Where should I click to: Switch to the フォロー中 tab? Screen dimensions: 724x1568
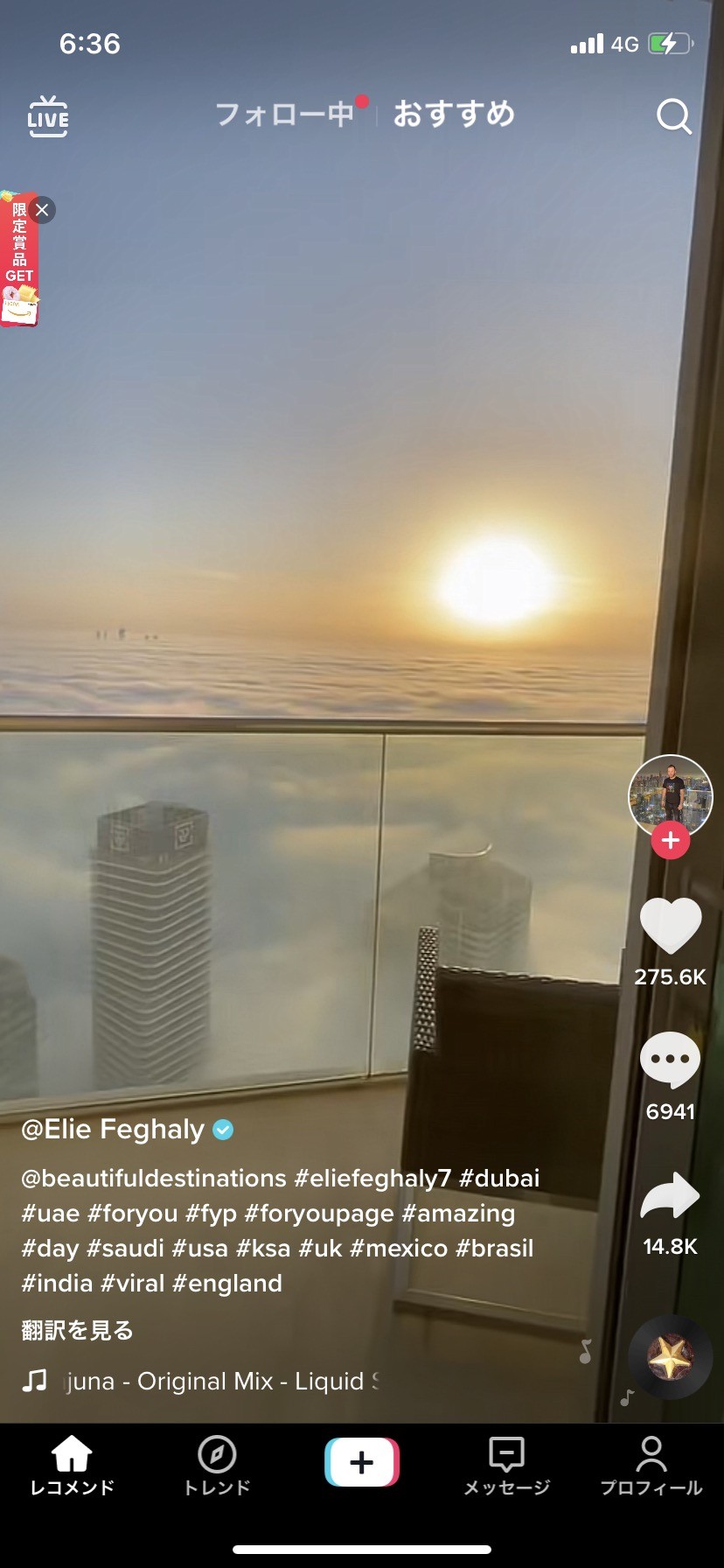285,114
